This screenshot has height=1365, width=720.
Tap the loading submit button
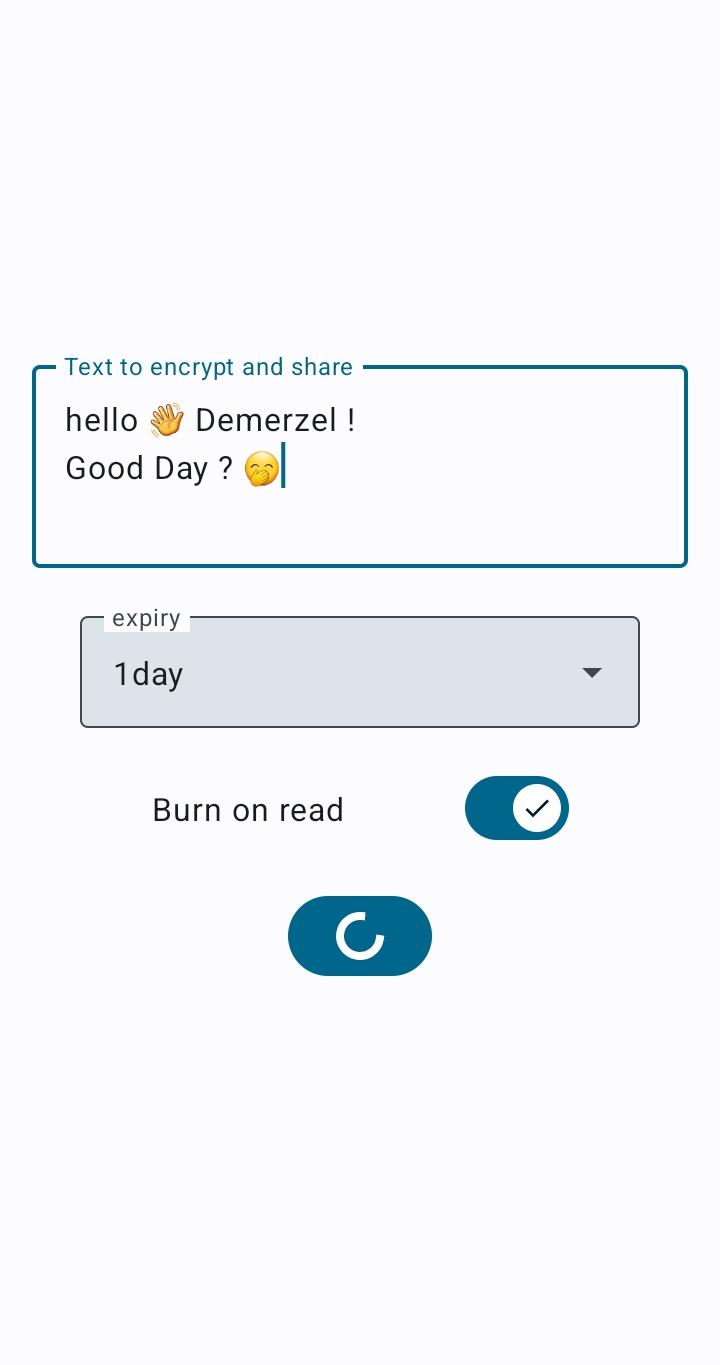pos(360,936)
